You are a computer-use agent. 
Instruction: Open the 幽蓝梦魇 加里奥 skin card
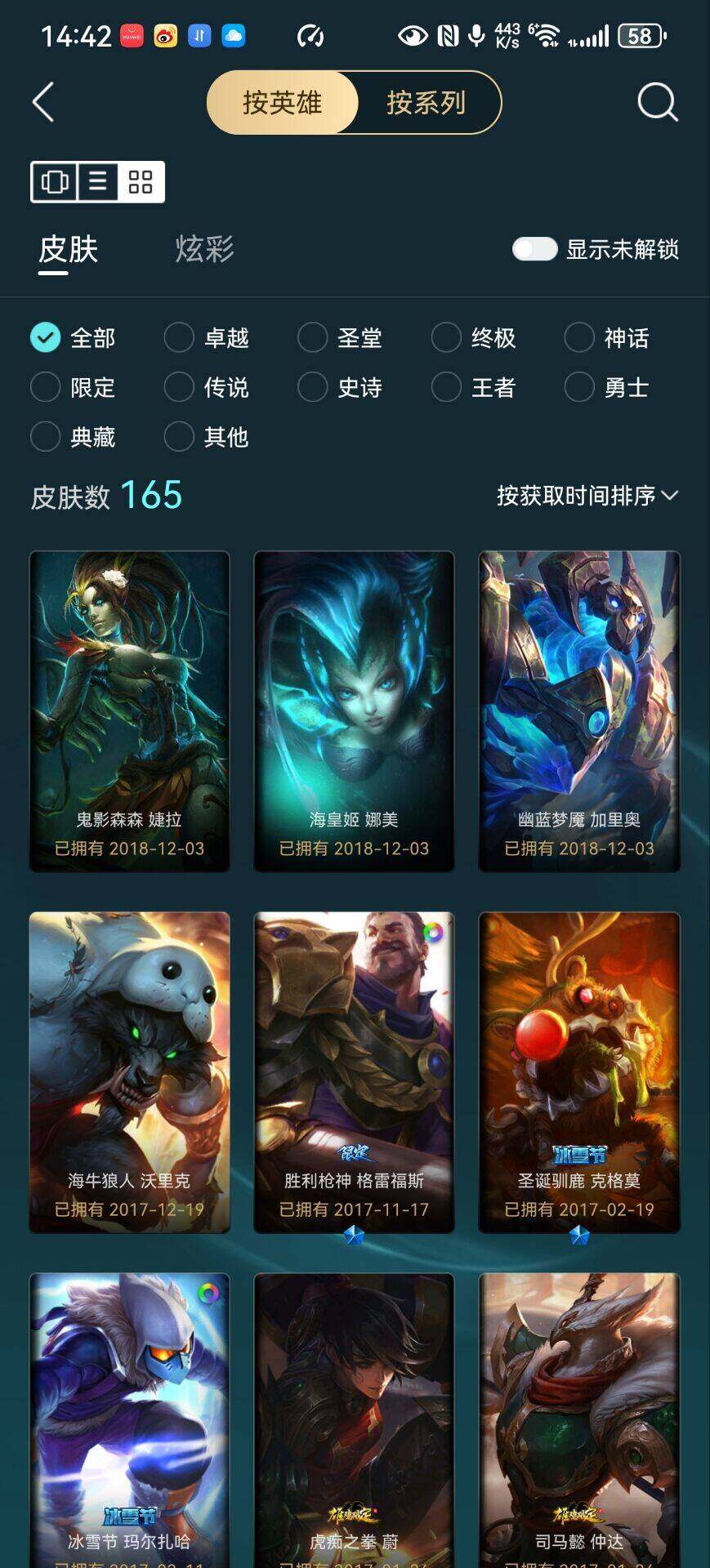pos(579,711)
